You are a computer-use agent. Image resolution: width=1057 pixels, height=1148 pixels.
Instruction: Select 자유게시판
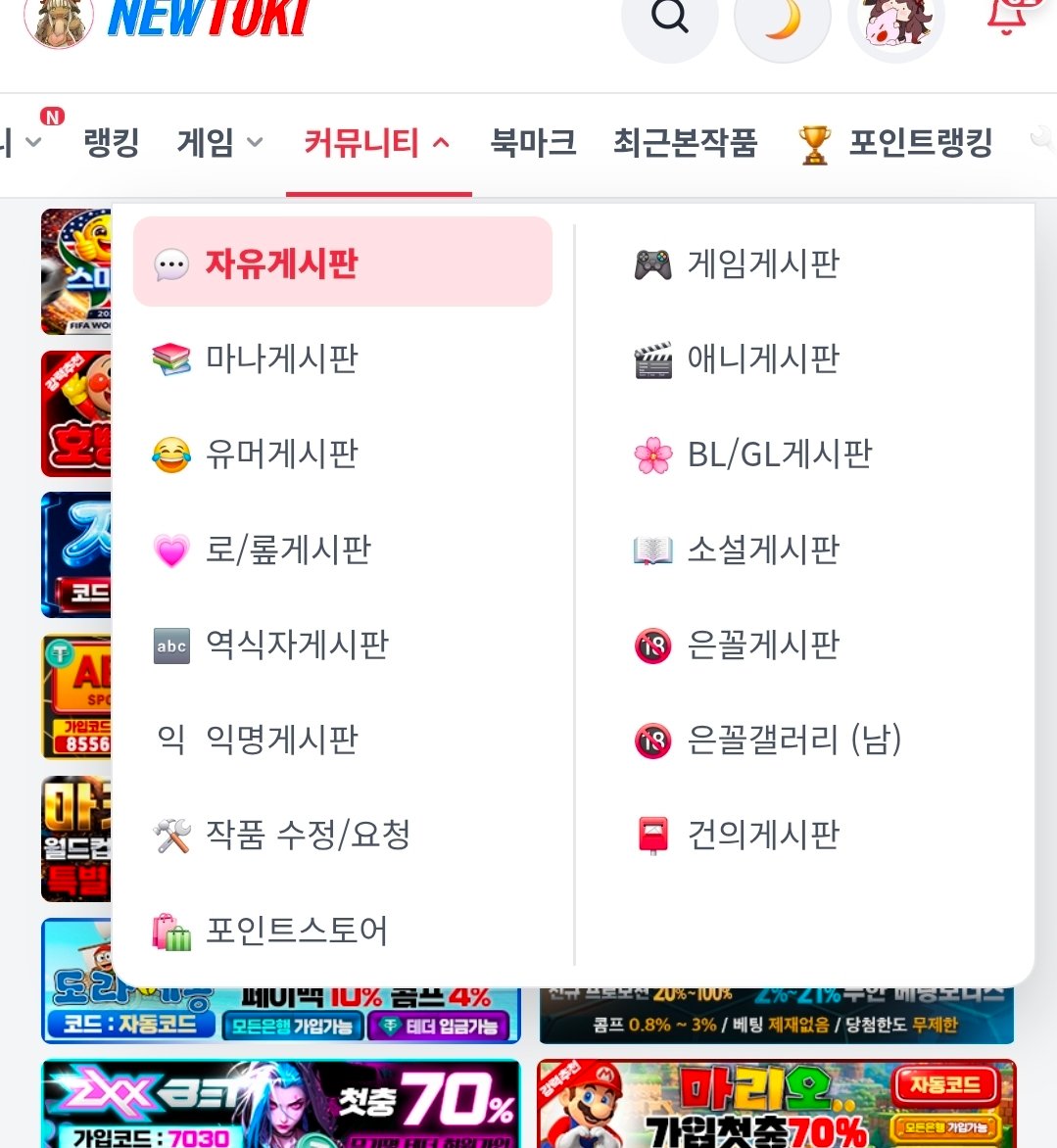(343, 262)
